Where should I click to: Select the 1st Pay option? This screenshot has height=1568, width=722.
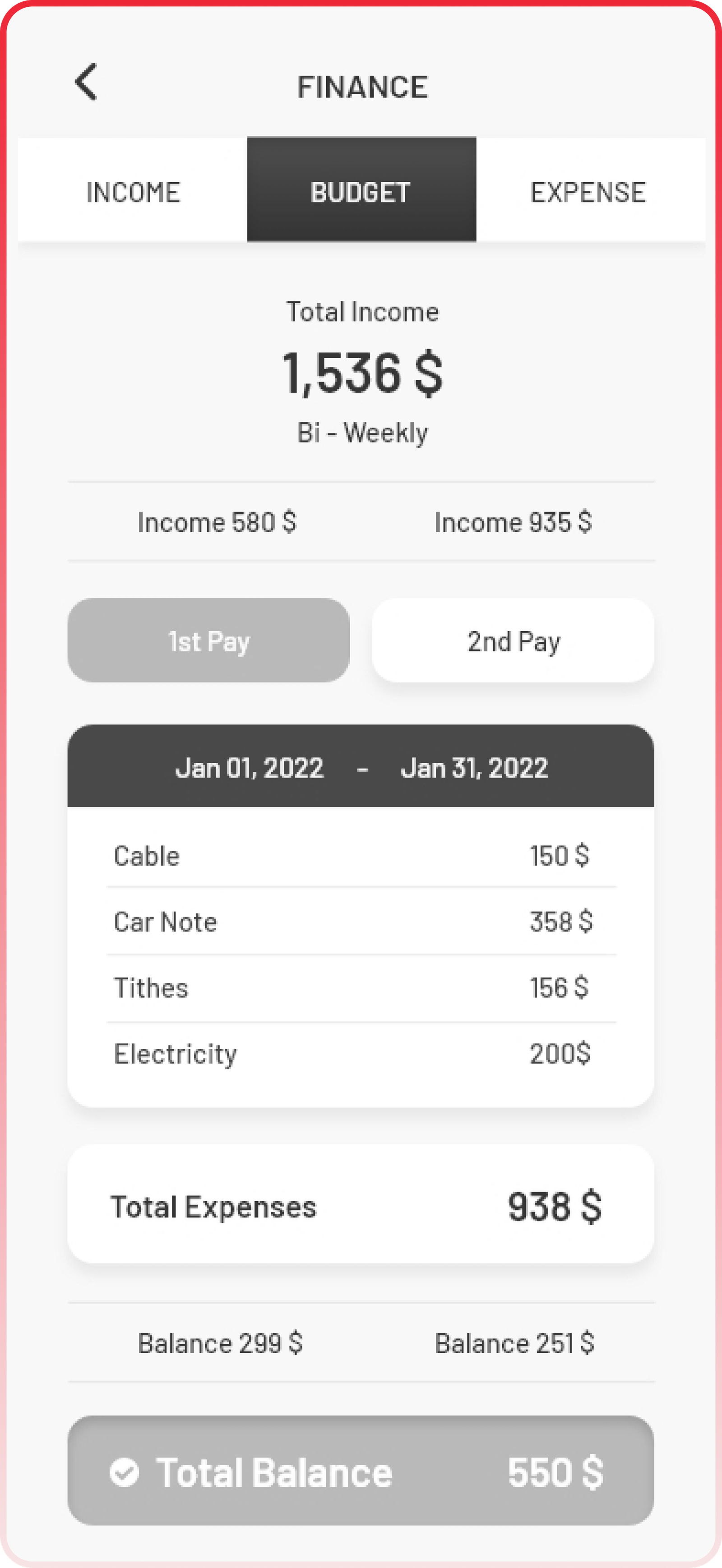click(208, 641)
